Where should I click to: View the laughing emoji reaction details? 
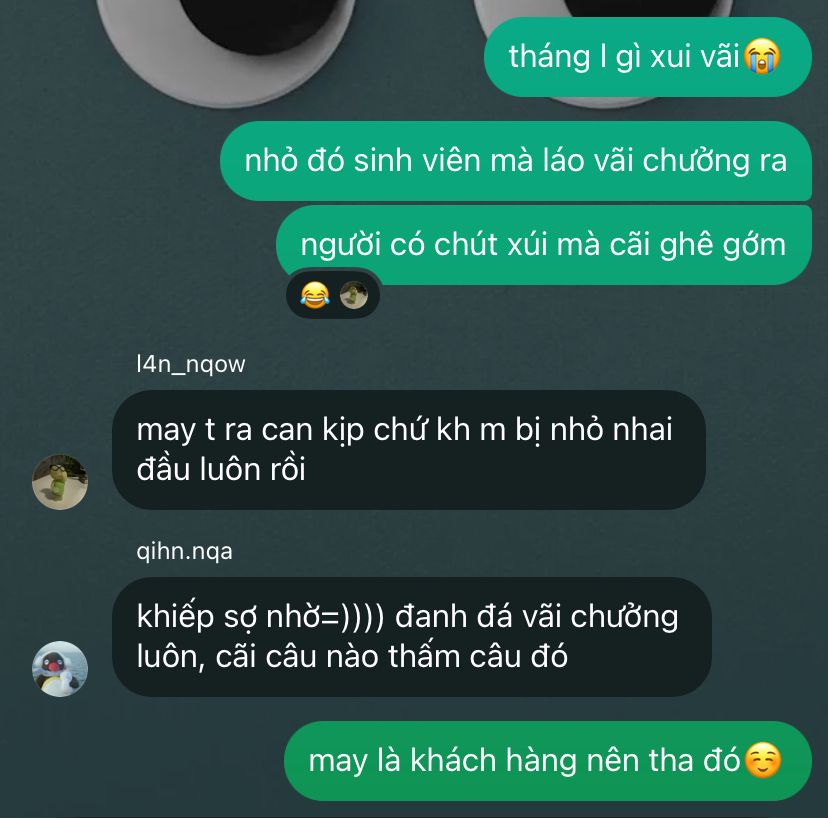coord(315,295)
